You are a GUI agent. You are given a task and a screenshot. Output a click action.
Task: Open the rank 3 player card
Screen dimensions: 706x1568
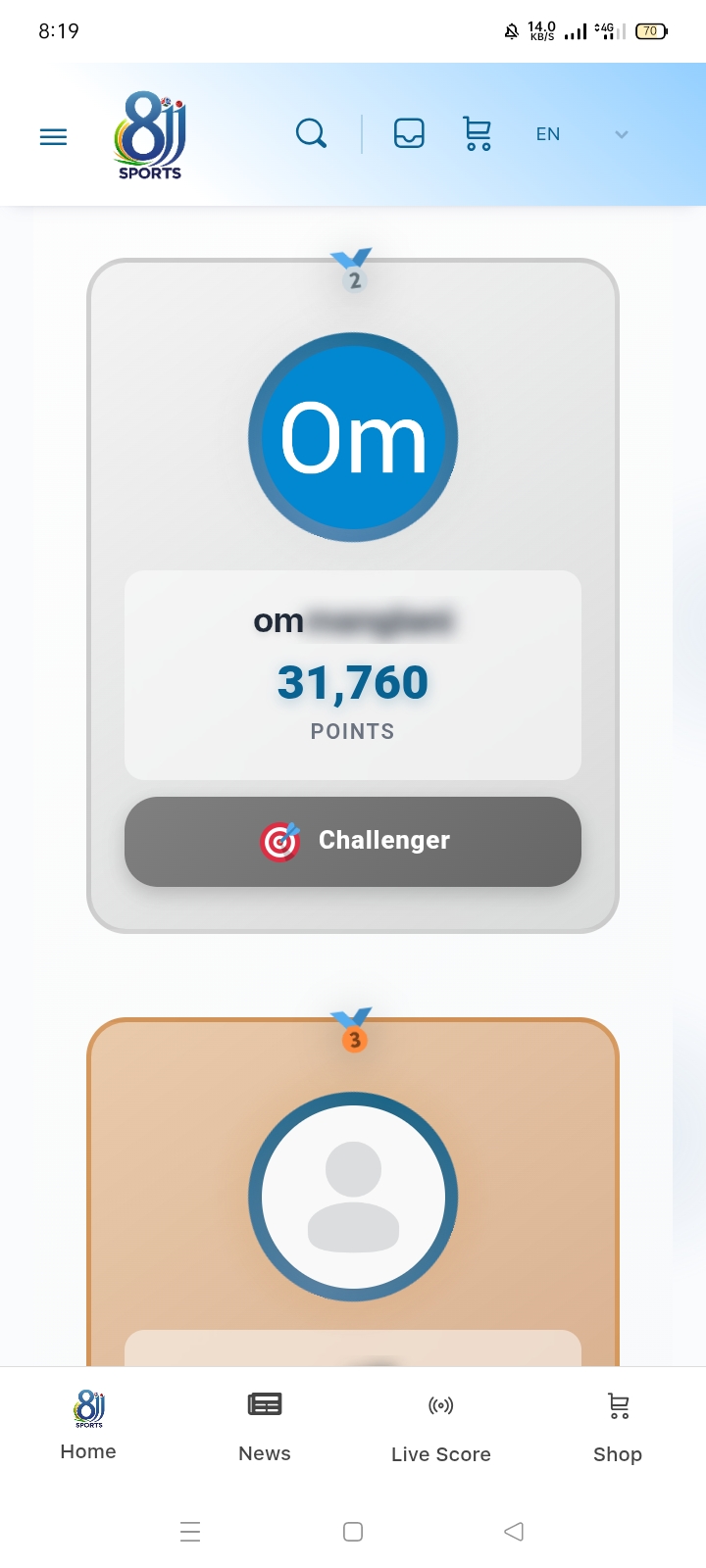click(353, 1196)
